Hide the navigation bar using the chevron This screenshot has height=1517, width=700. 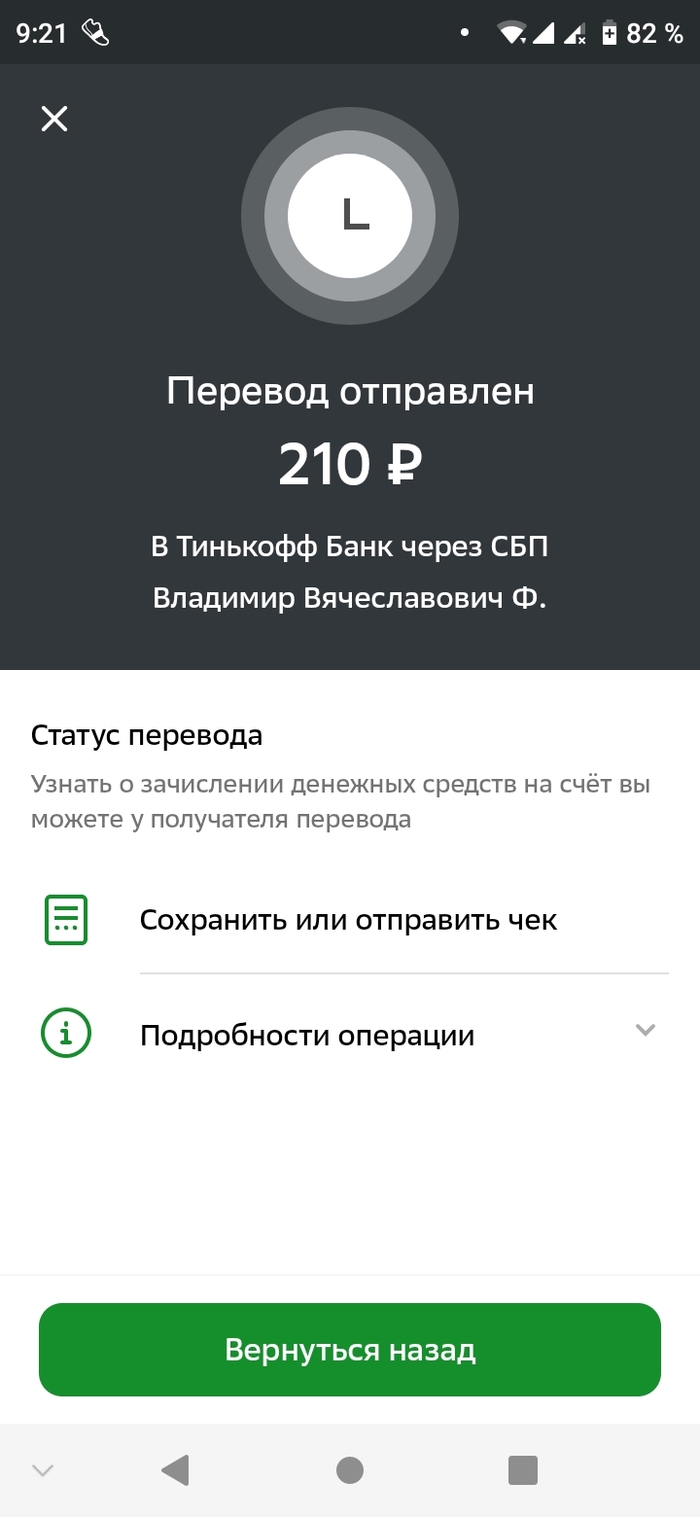(43, 1470)
